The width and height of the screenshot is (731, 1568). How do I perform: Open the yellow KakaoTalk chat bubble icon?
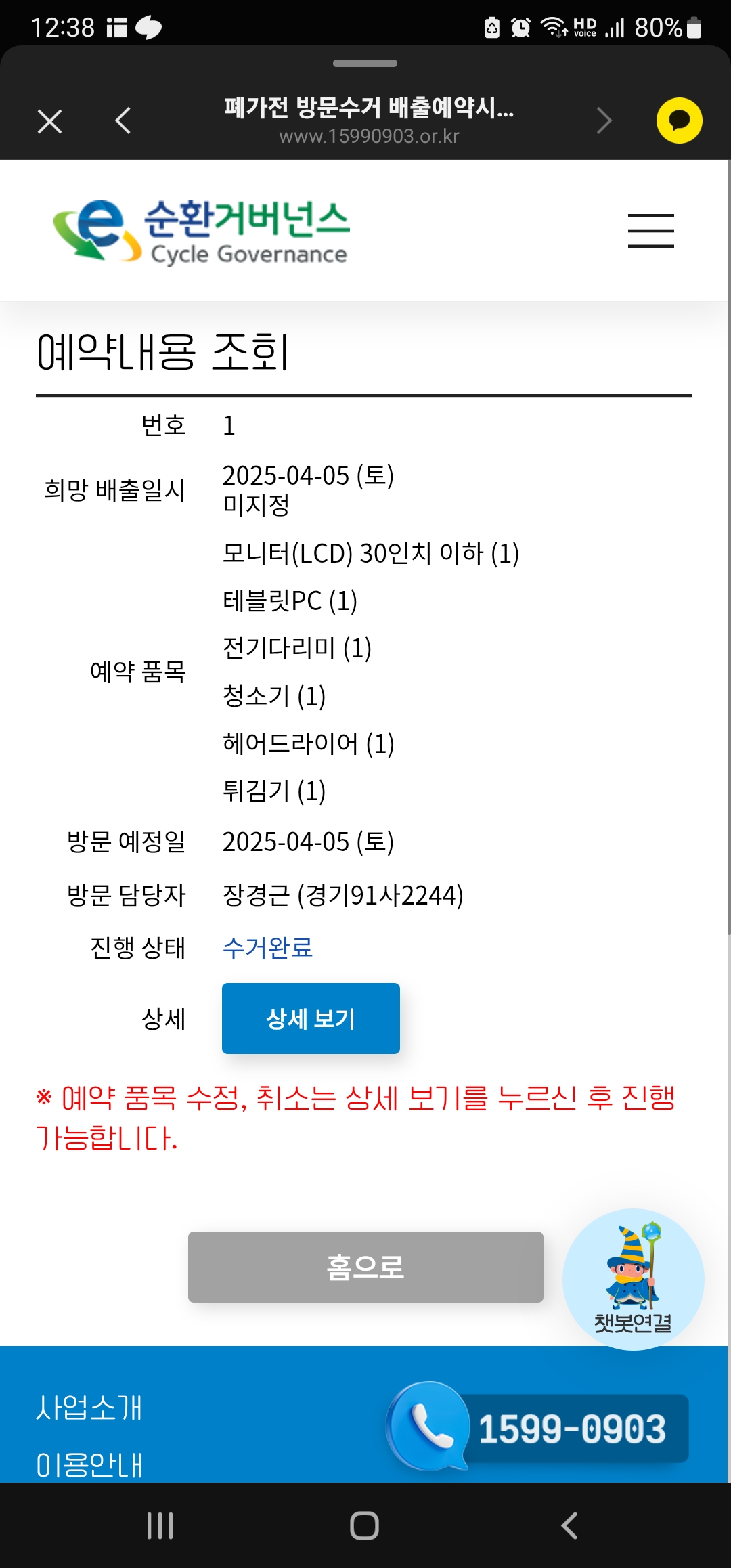coord(679,121)
